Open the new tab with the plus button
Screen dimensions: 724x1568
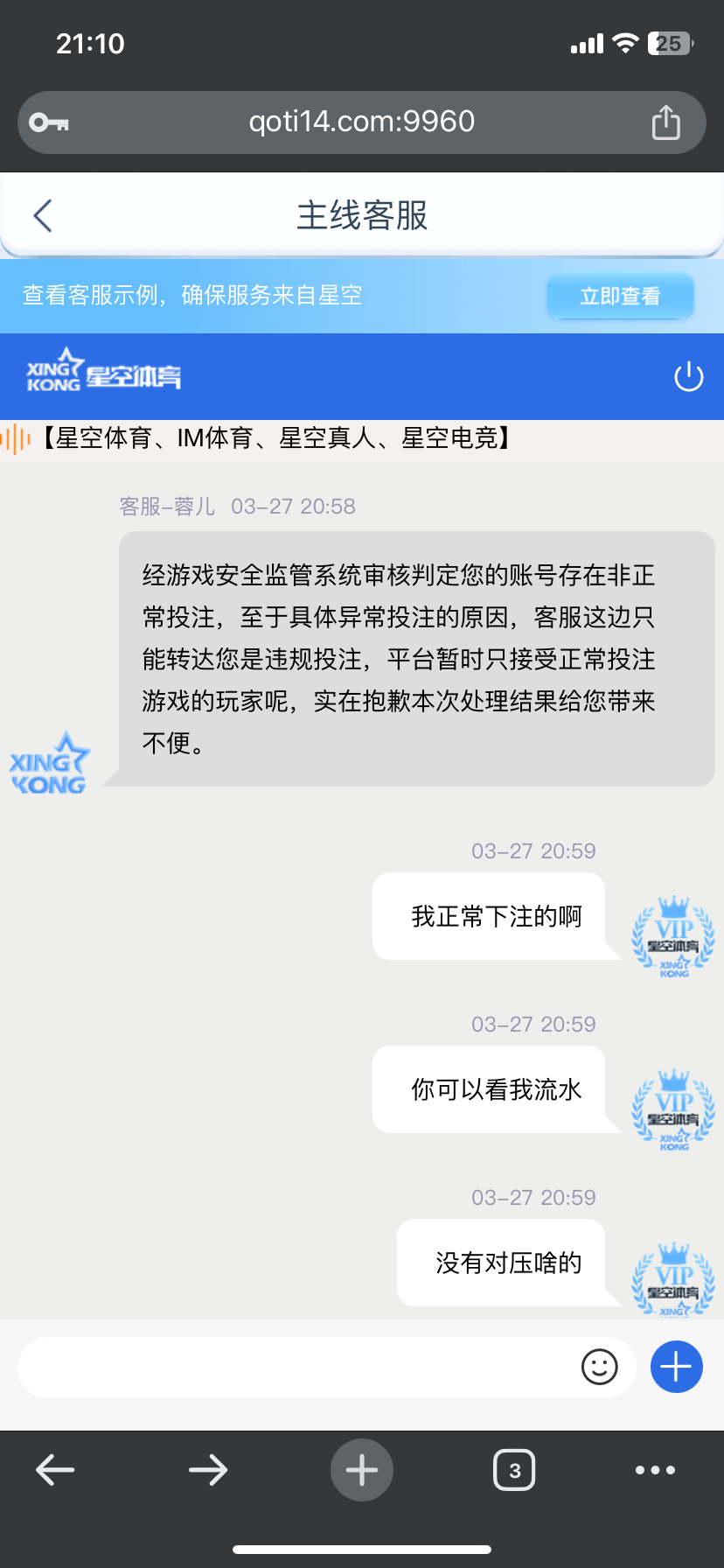[x=361, y=1470]
